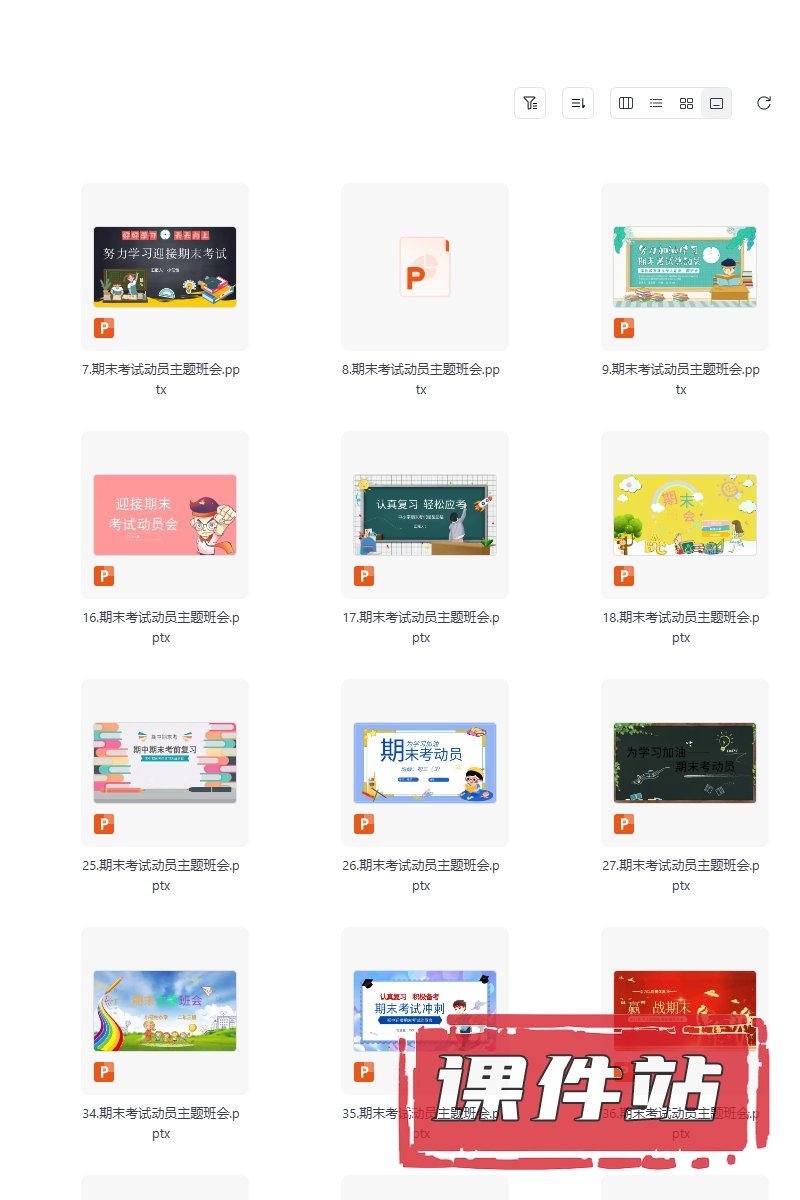Open file 9.期末考试动员主题班会.pptx

pos(685,267)
